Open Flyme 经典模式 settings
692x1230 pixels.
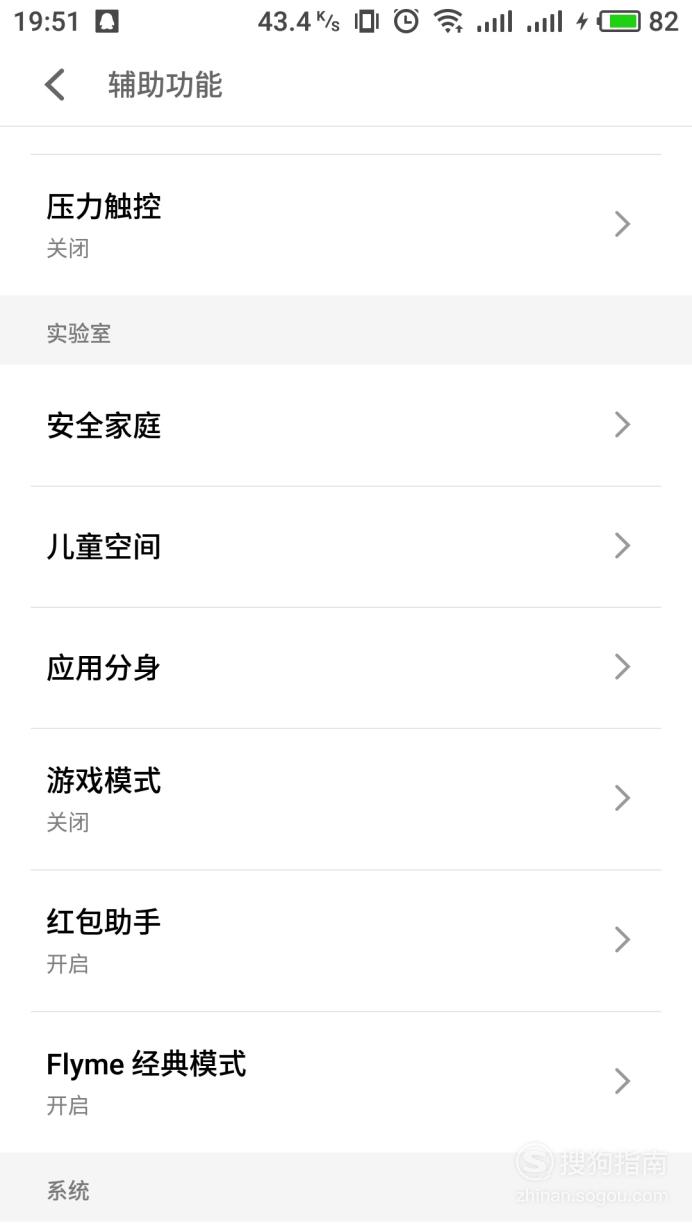click(x=346, y=1082)
